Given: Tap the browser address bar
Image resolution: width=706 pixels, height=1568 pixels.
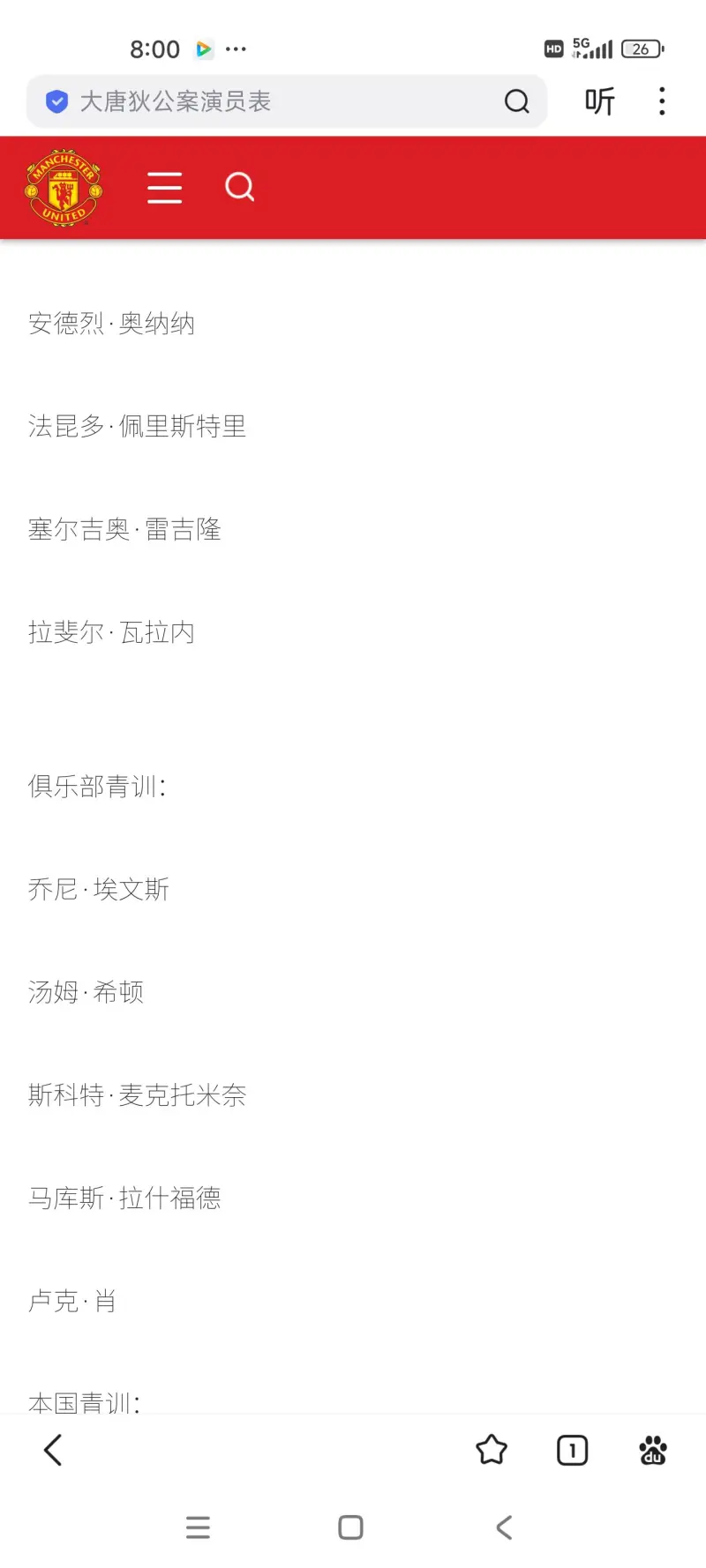Looking at the screenshot, I should click(x=265, y=101).
